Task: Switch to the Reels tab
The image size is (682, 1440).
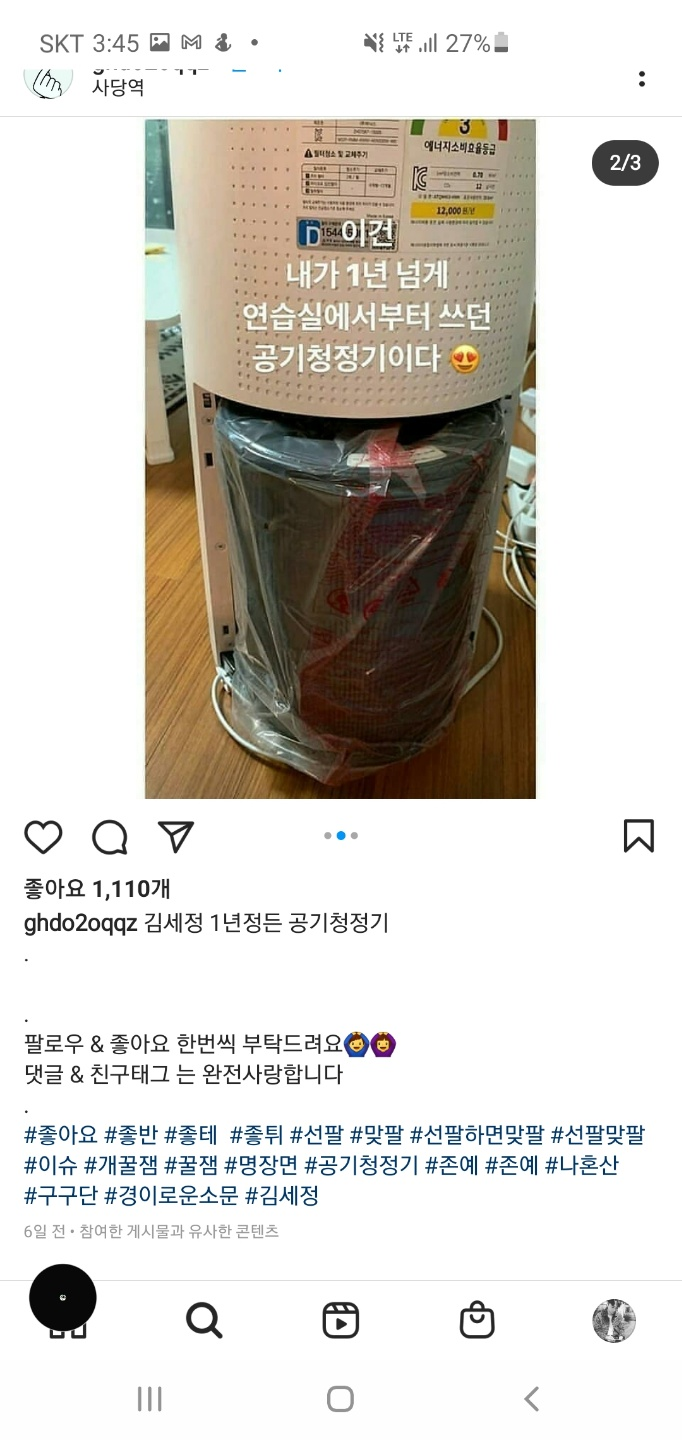Action: [x=341, y=1320]
